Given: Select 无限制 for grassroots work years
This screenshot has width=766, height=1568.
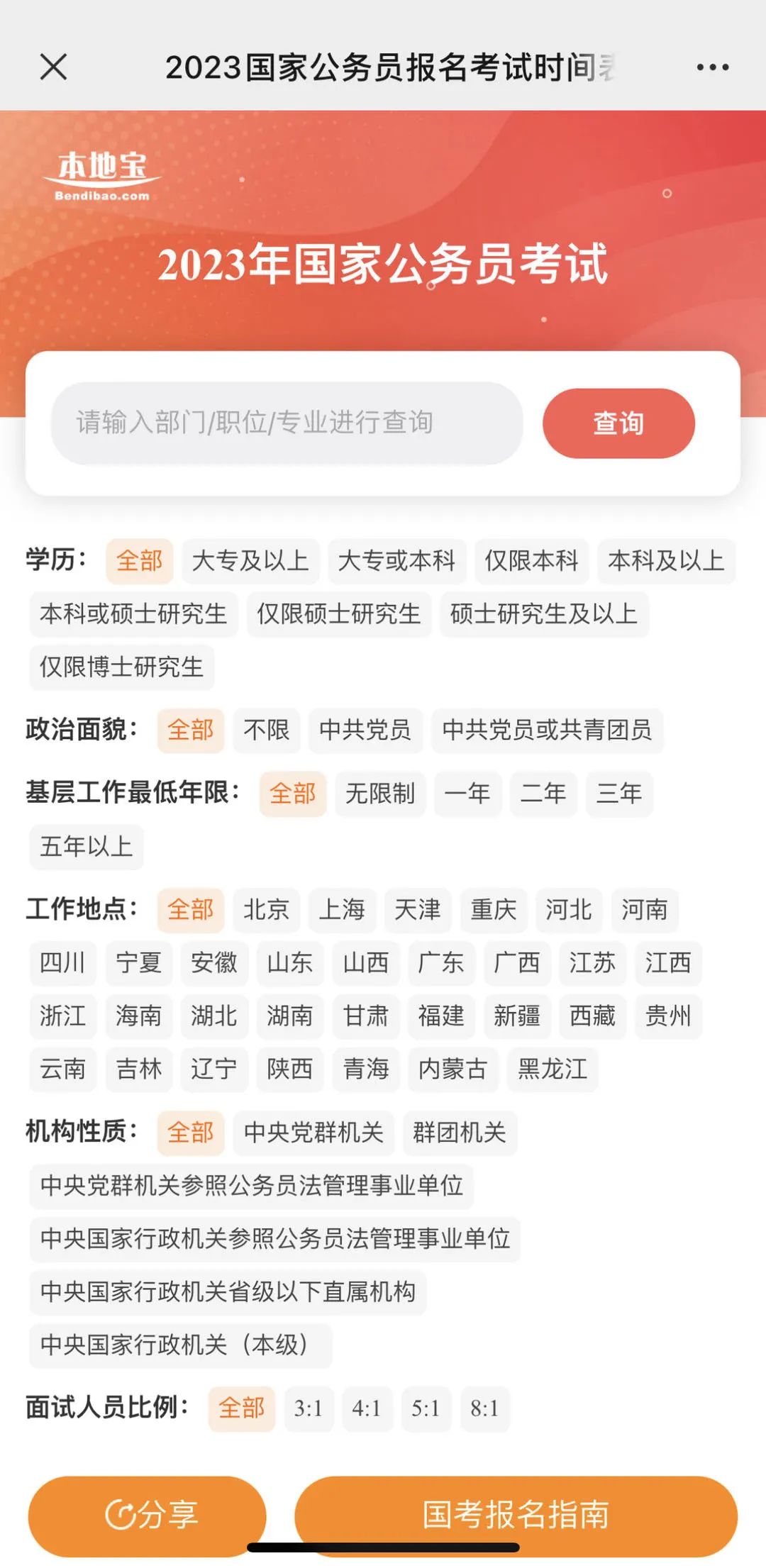Looking at the screenshot, I should pos(380,794).
